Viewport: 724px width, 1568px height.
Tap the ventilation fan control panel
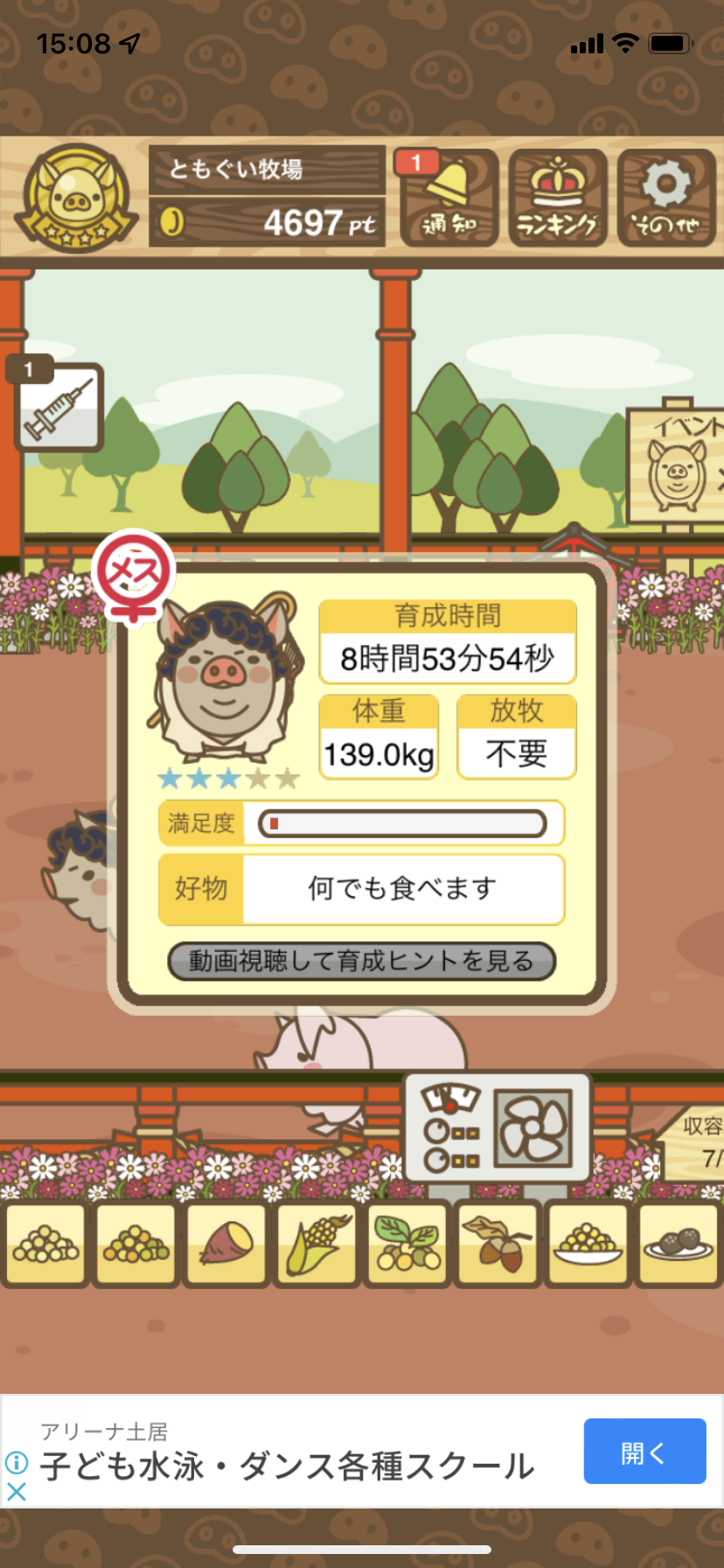click(498, 1128)
